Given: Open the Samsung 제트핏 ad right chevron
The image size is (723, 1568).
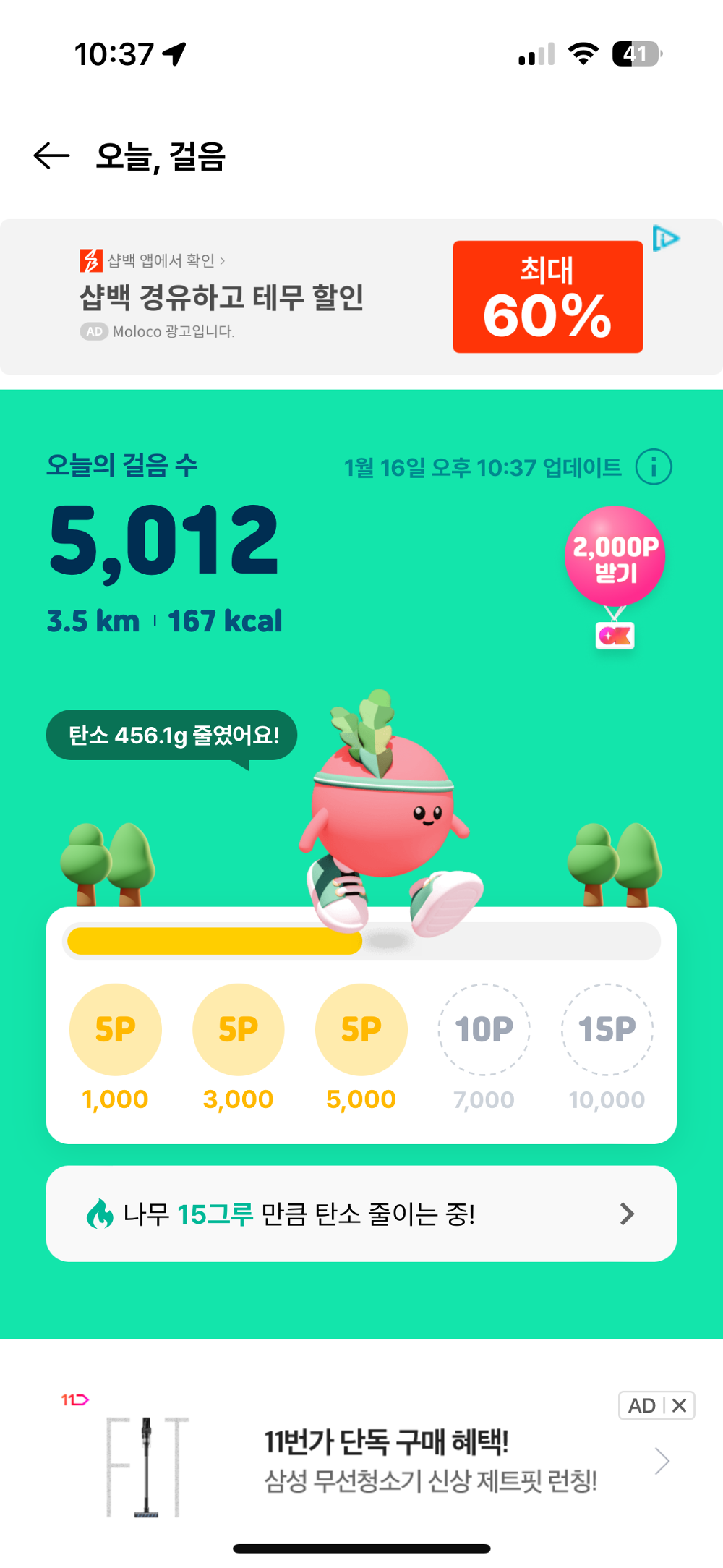Looking at the screenshot, I should [662, 1461].
